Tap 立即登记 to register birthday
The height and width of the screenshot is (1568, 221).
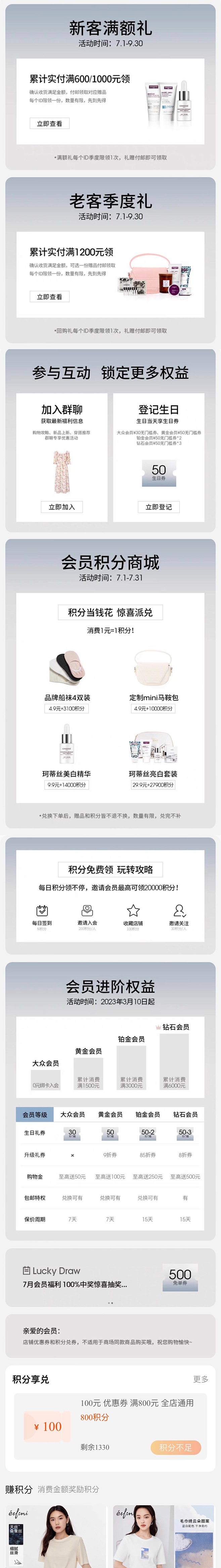[x=158, y=507]
